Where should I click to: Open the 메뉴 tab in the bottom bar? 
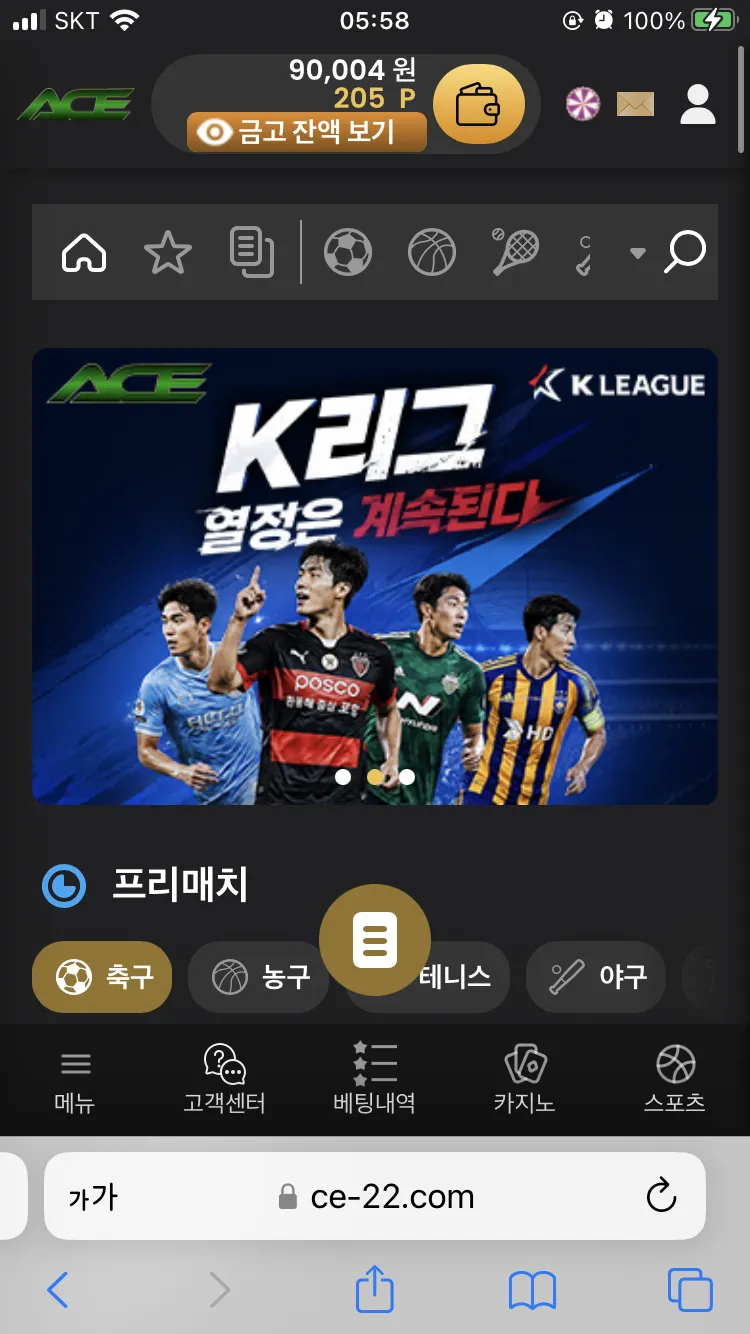pos(76,1082)
